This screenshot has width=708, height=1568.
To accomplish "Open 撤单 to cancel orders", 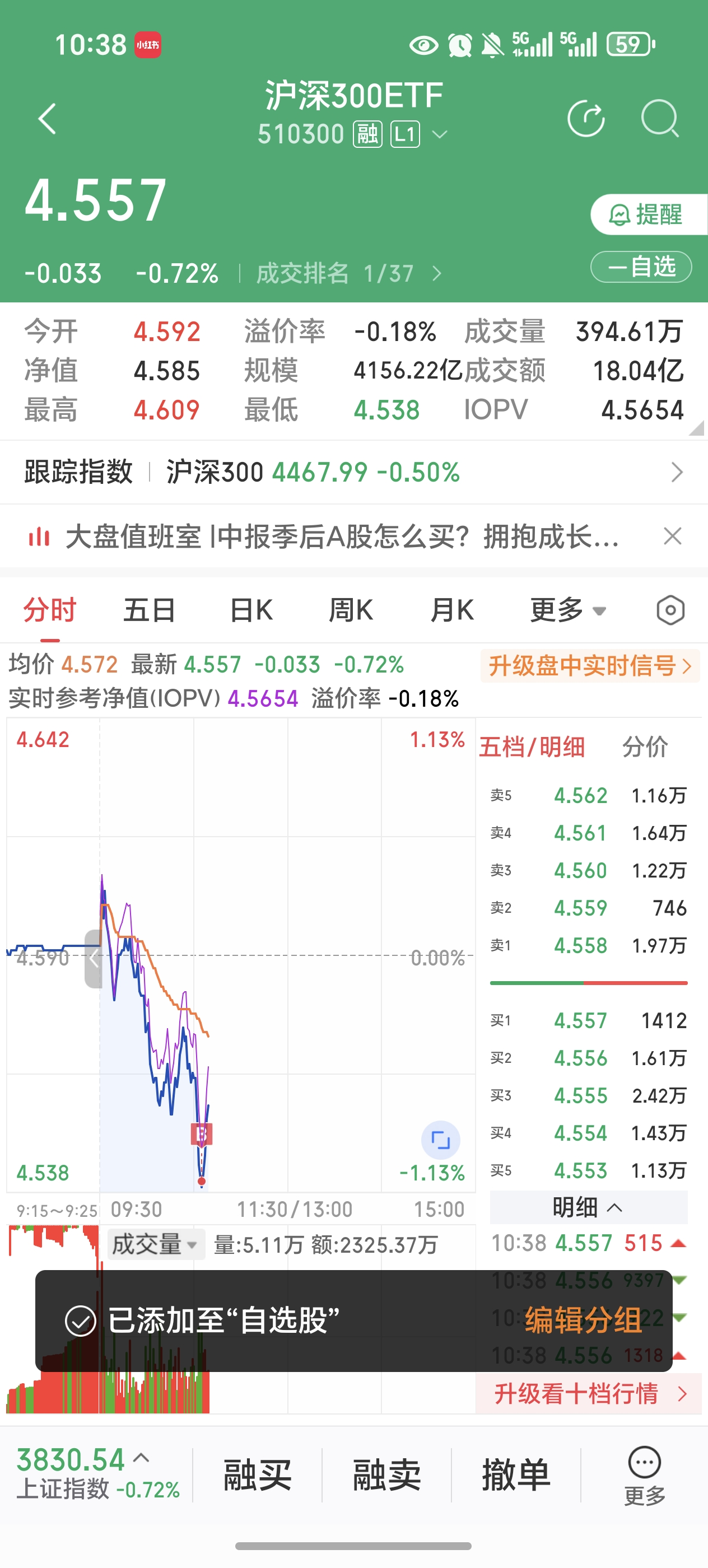I will pos(516,1475).
